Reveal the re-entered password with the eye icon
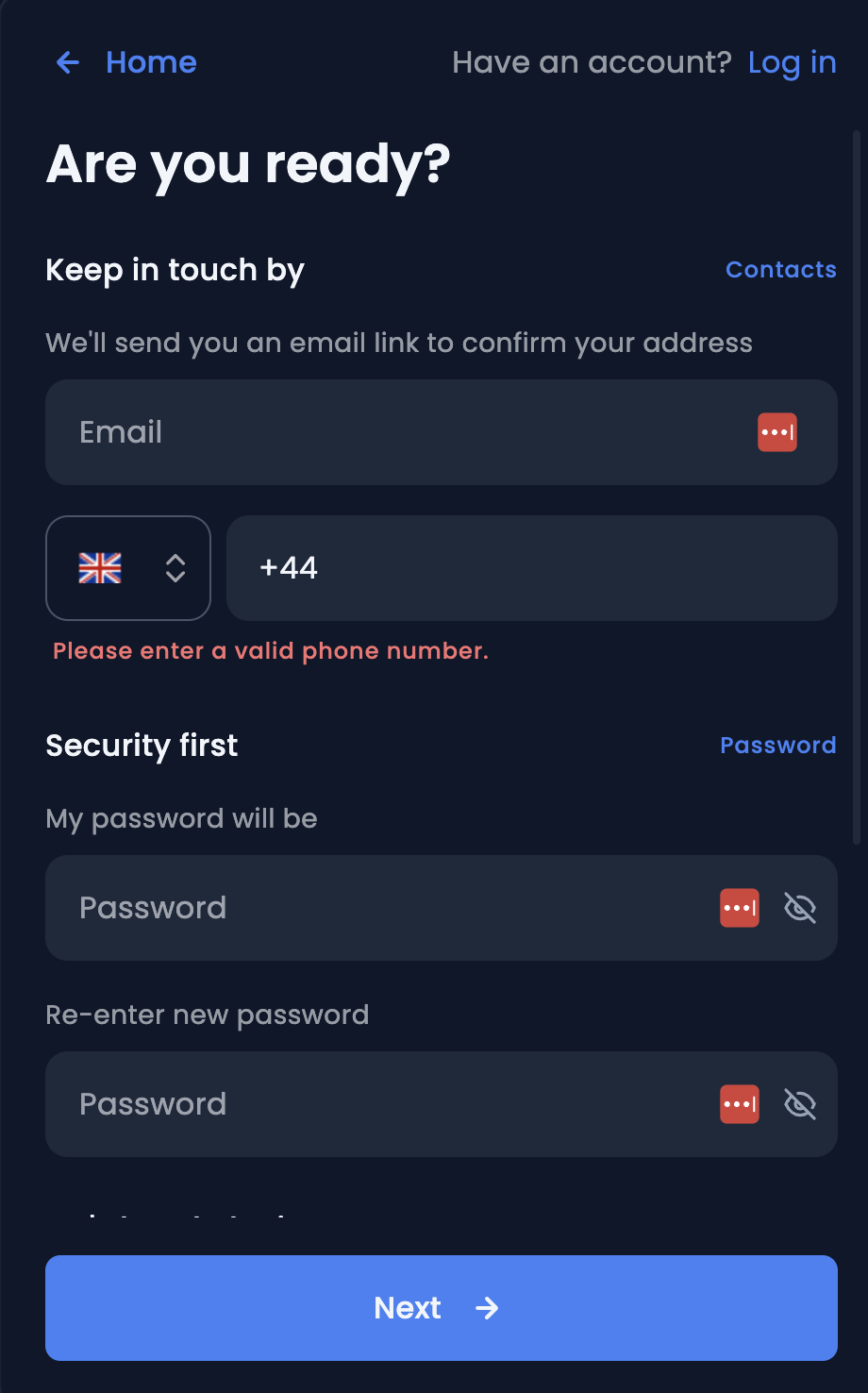This screenshot has height=1393, width=868. click(800, 1103)
